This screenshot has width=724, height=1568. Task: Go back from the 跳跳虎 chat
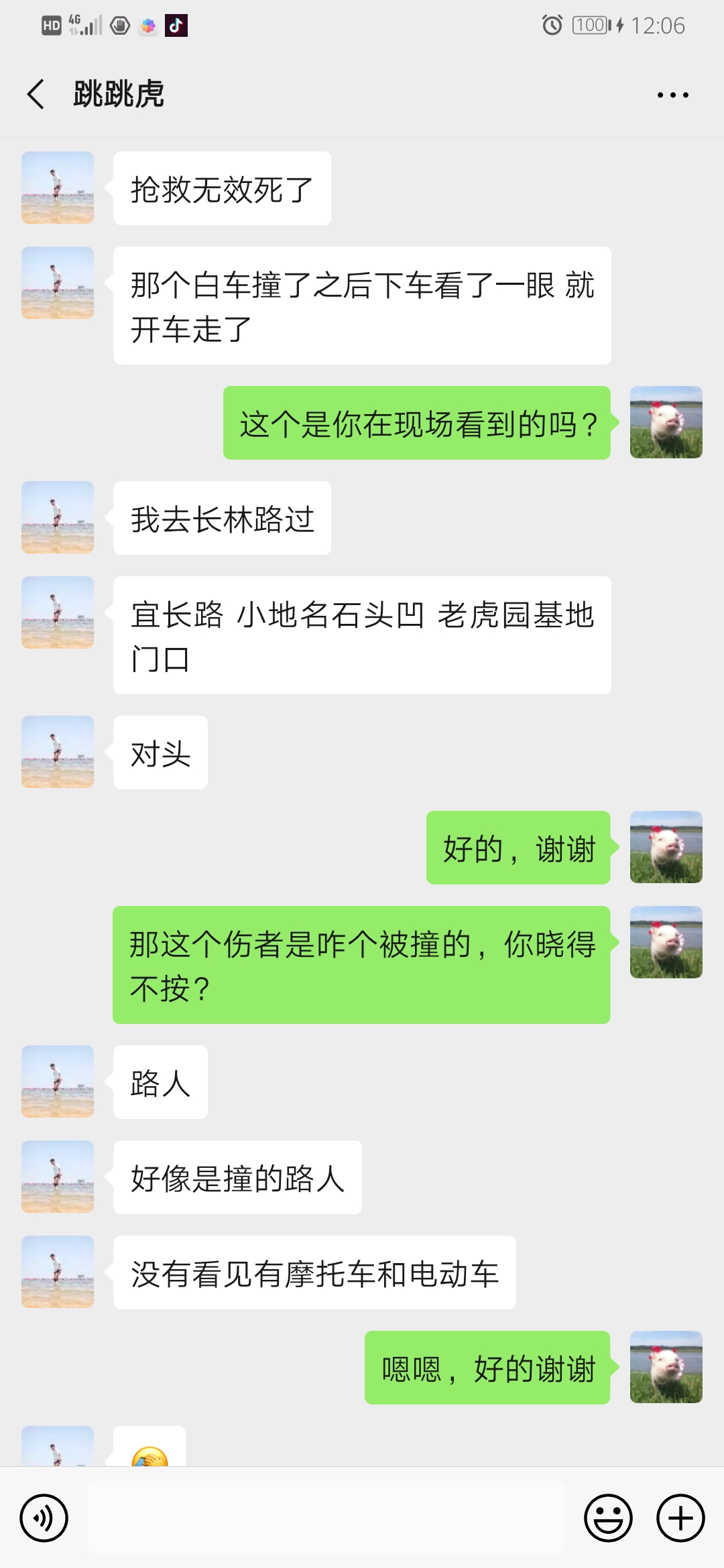[x=36, y=94]
